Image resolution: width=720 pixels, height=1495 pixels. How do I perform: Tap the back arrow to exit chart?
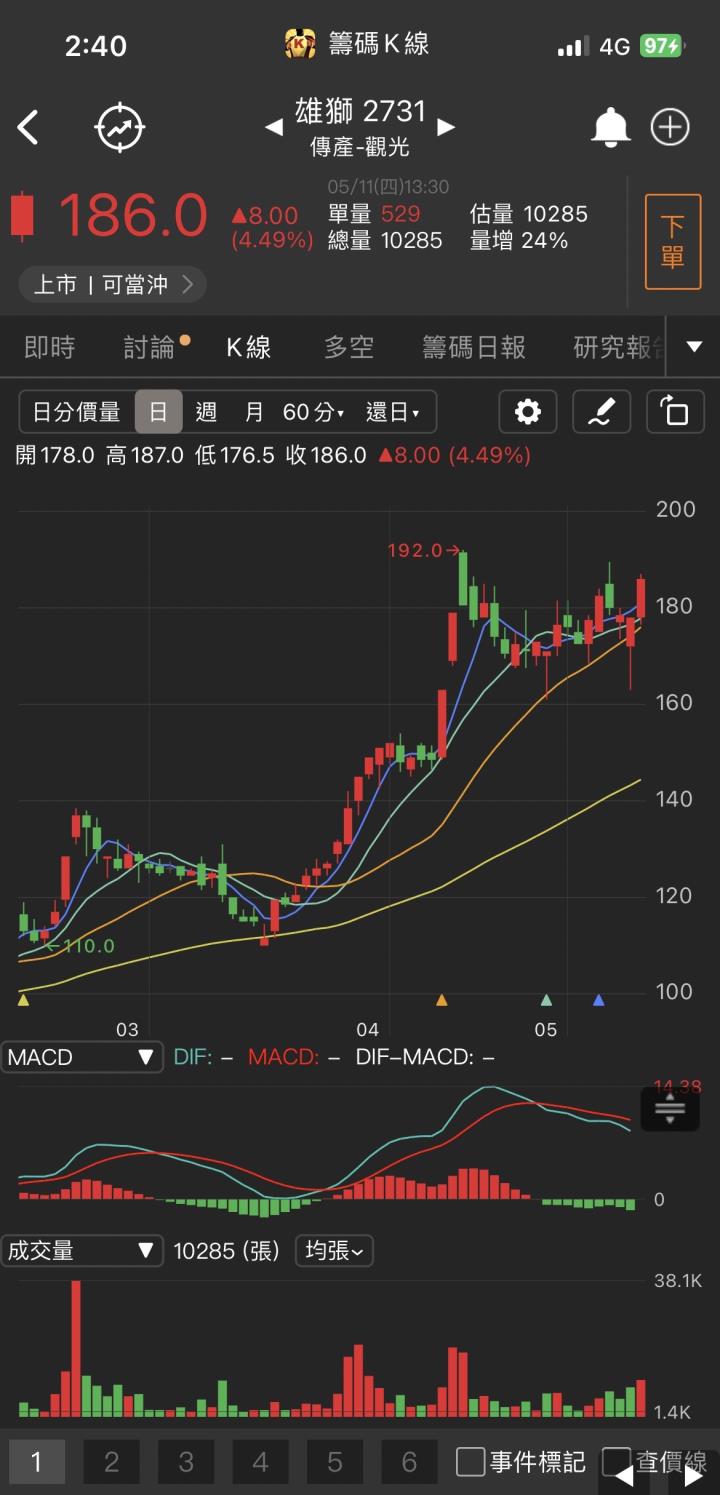pyautogui.click(x=27, y=127)
